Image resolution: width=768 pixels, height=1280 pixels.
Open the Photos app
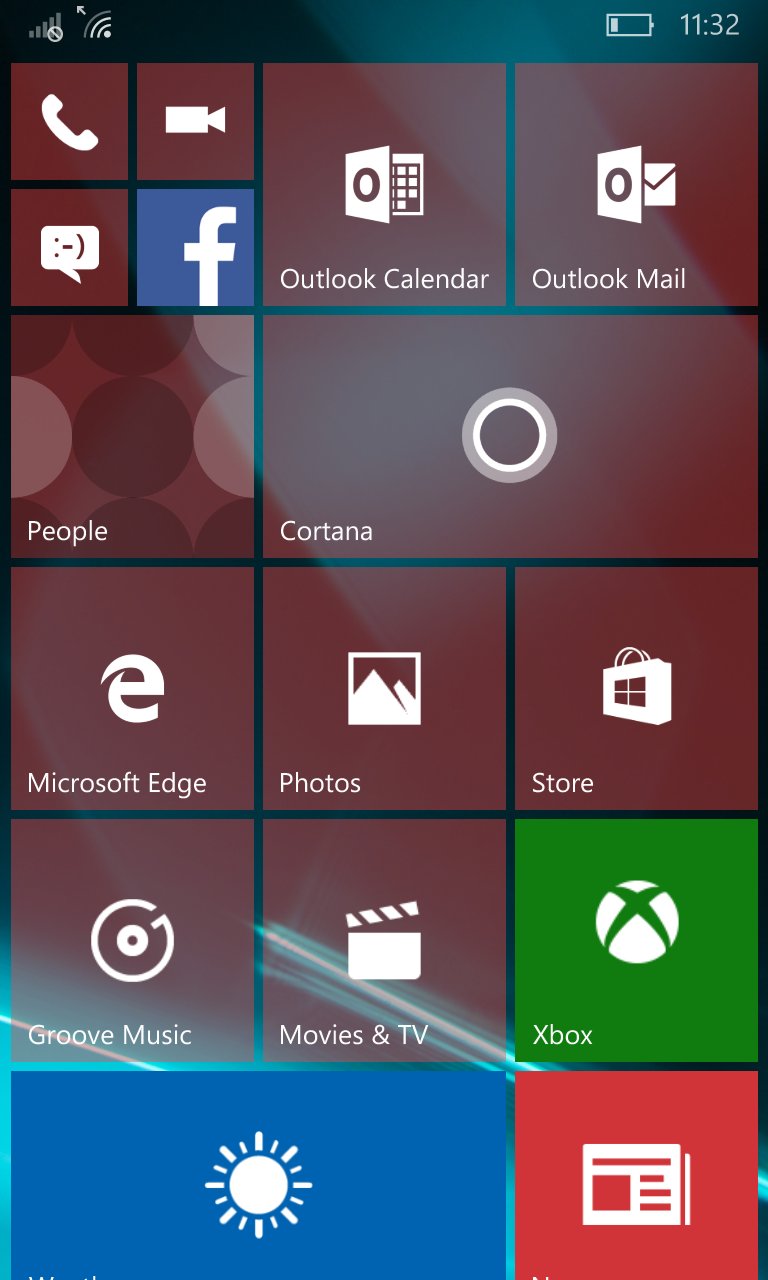coord(384,689)
